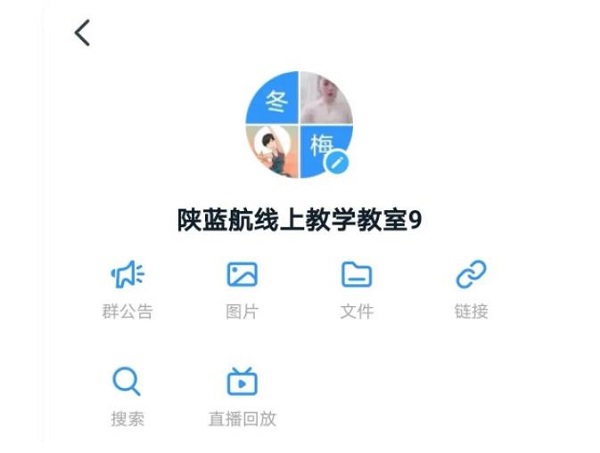
Task: View group 图片 pictures
Action: (x=242, y=288)
